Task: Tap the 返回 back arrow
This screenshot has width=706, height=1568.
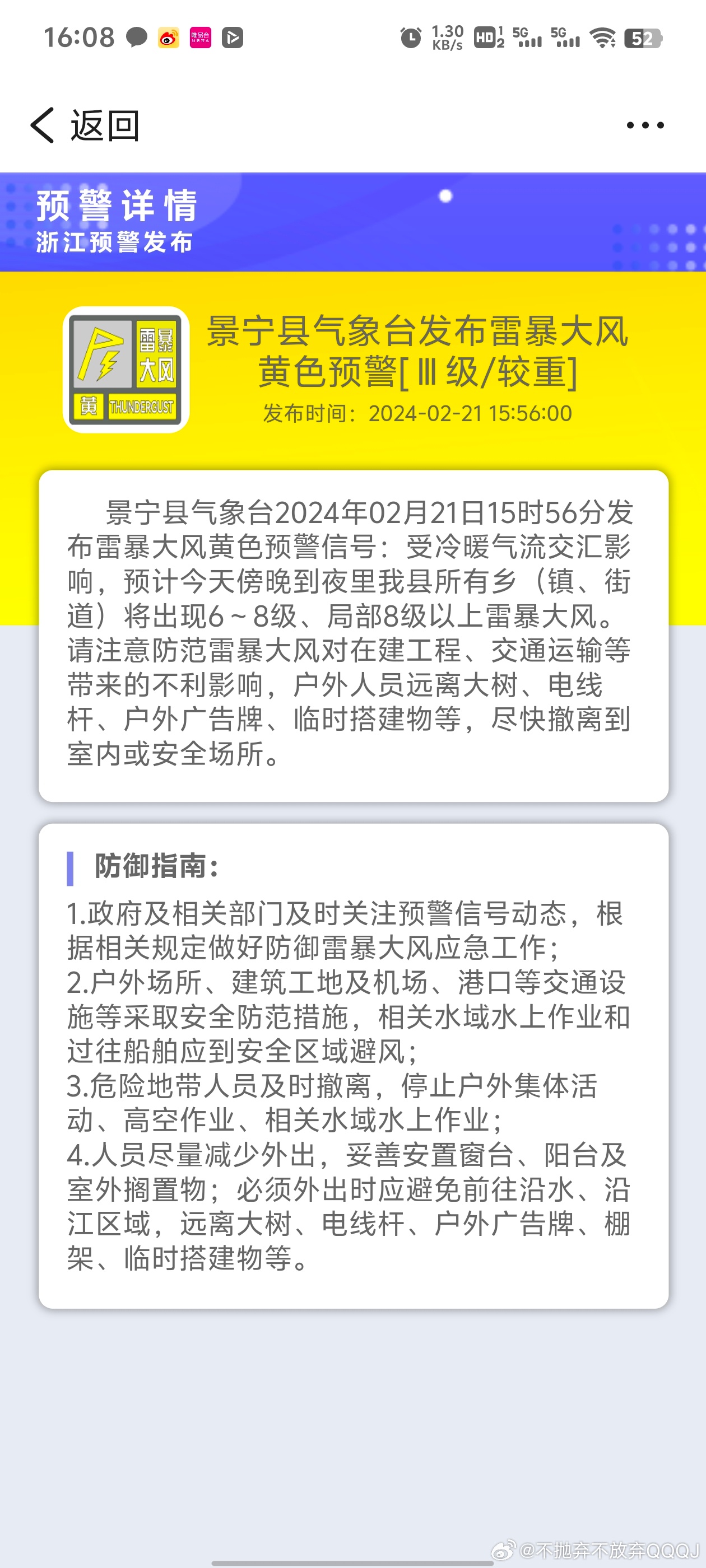Action: click(x=43, y=125)
